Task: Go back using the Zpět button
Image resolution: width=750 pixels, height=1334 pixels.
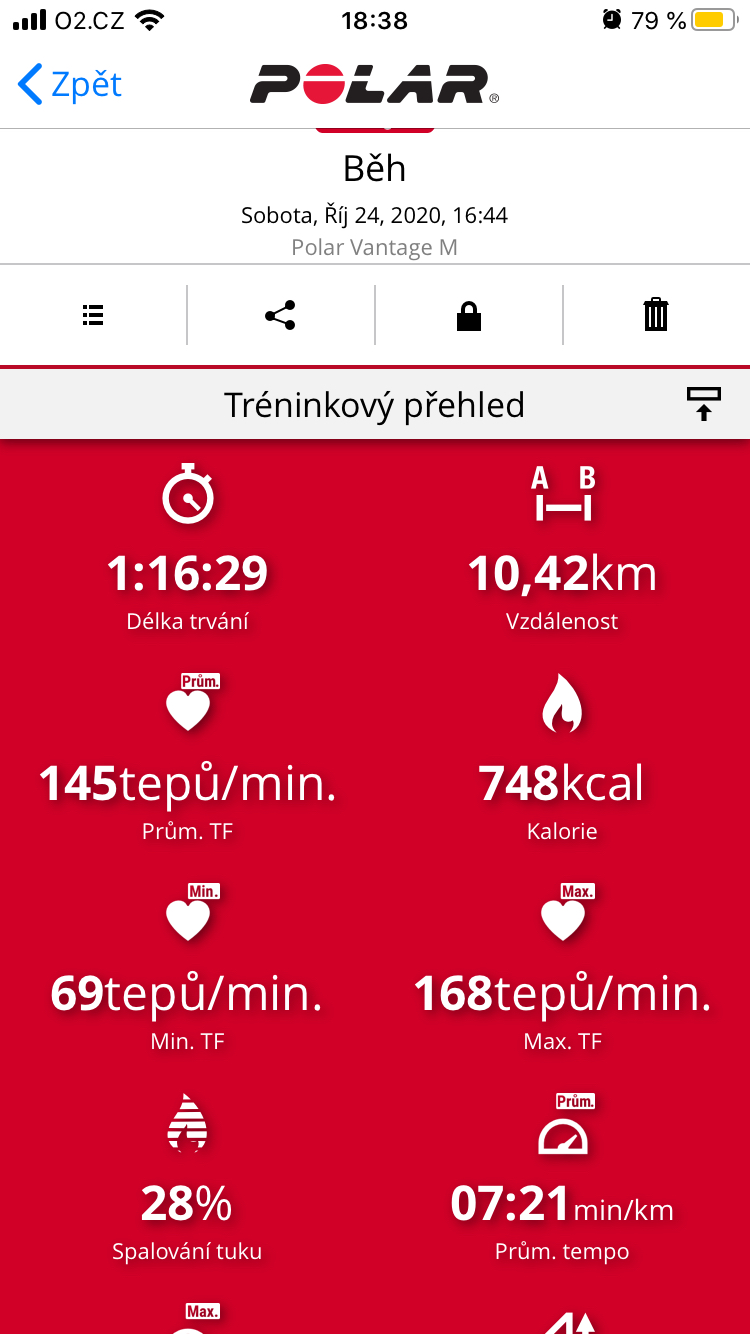Action: tap(70, 85)
